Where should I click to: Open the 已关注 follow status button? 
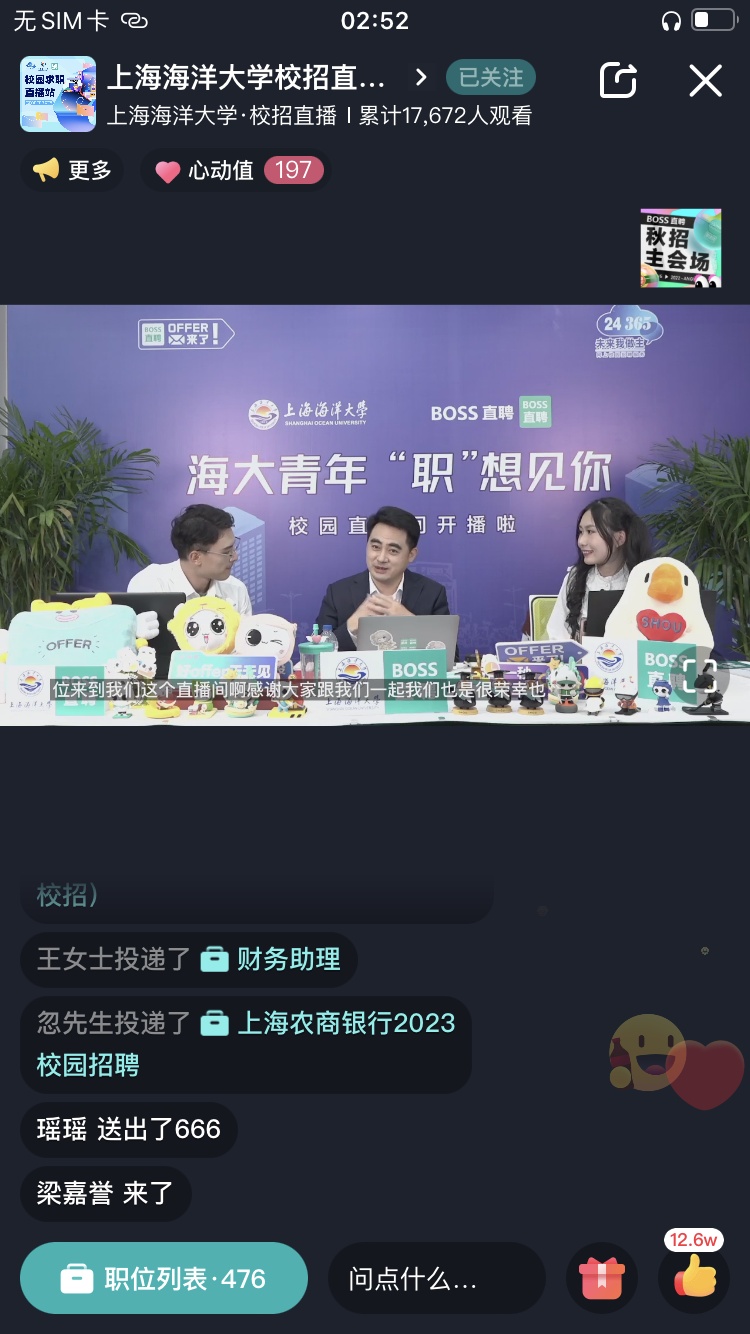tap(490, 77)
